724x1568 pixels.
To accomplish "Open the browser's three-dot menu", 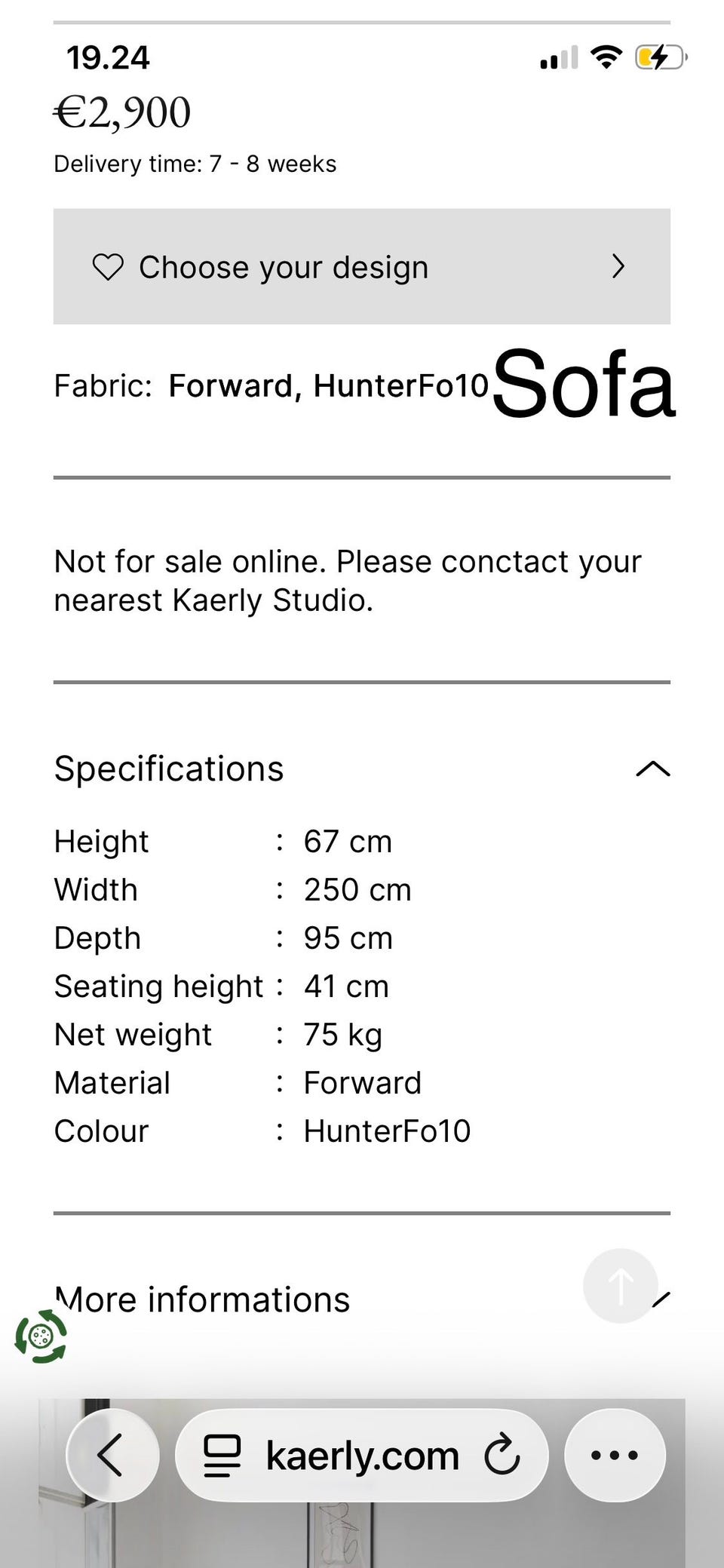I will click(615, 1455).
